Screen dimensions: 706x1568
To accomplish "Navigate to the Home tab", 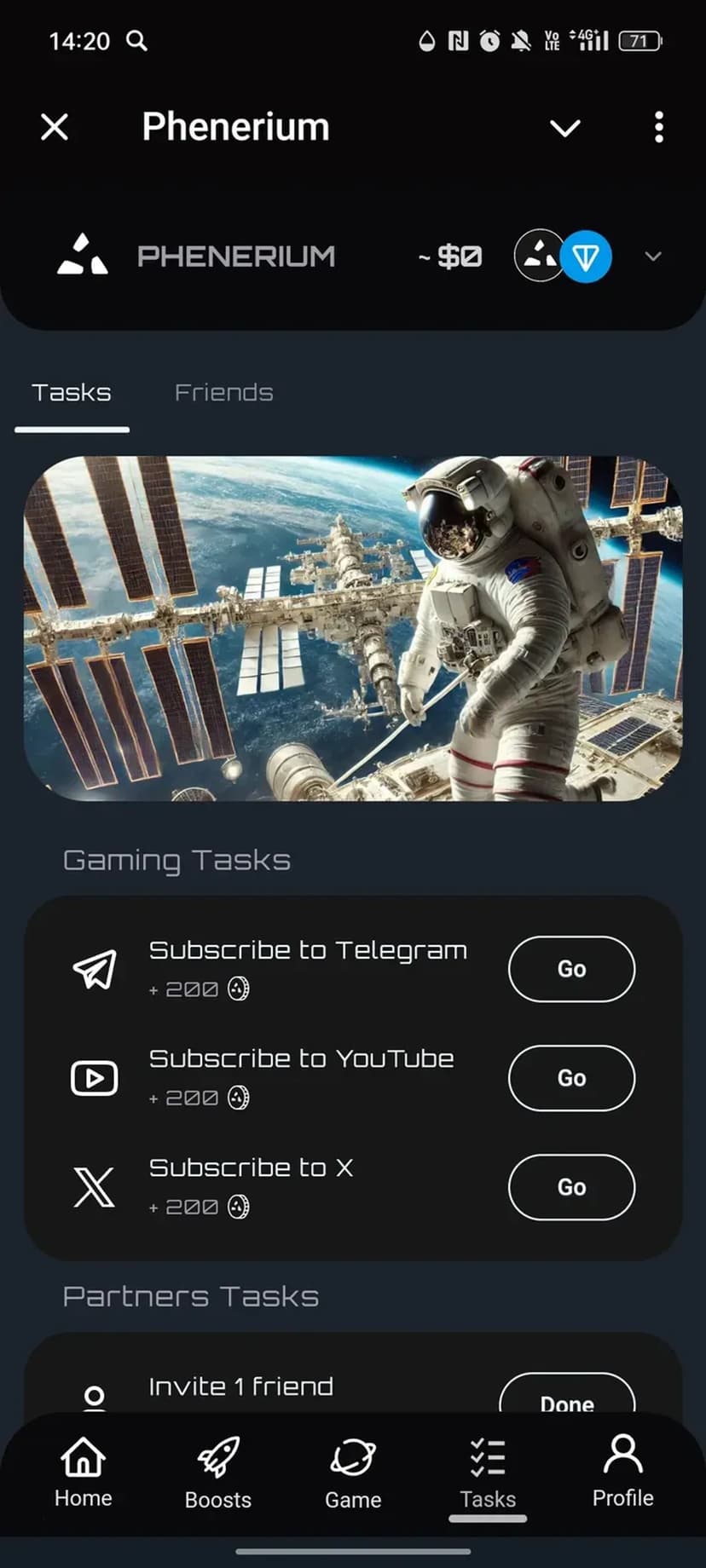I will coord(84,1471).
